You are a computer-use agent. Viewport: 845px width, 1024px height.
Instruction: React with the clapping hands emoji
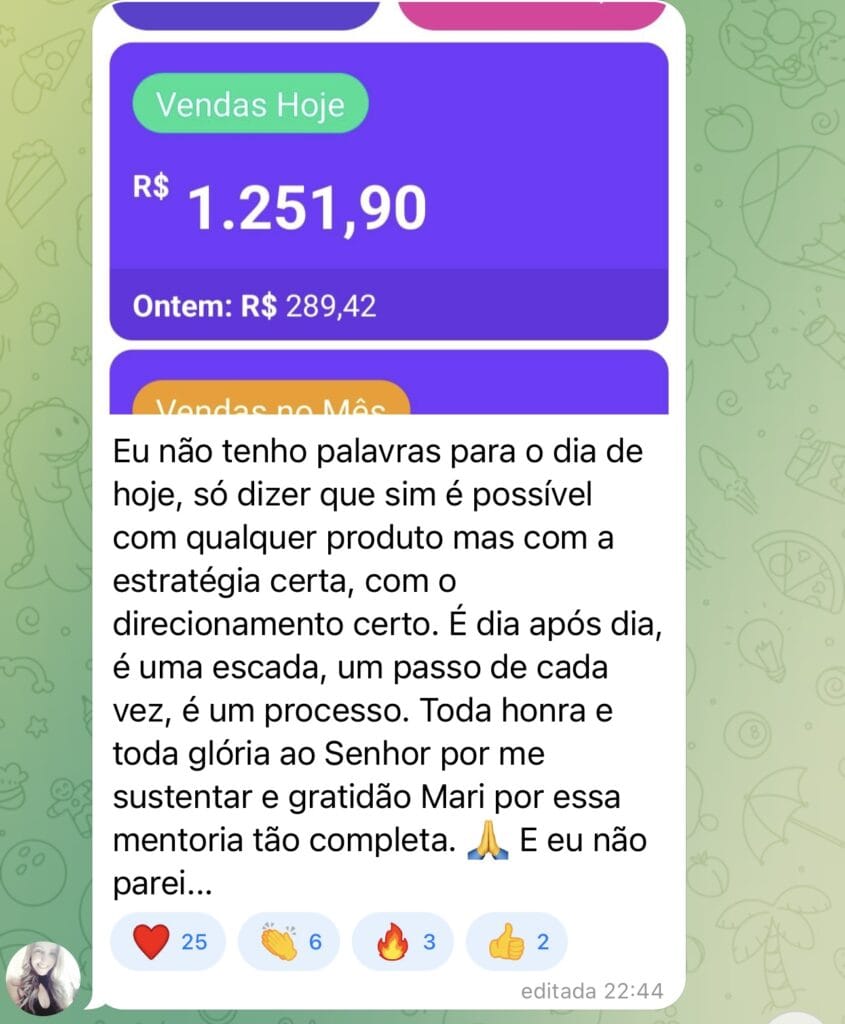click(290, 941)
